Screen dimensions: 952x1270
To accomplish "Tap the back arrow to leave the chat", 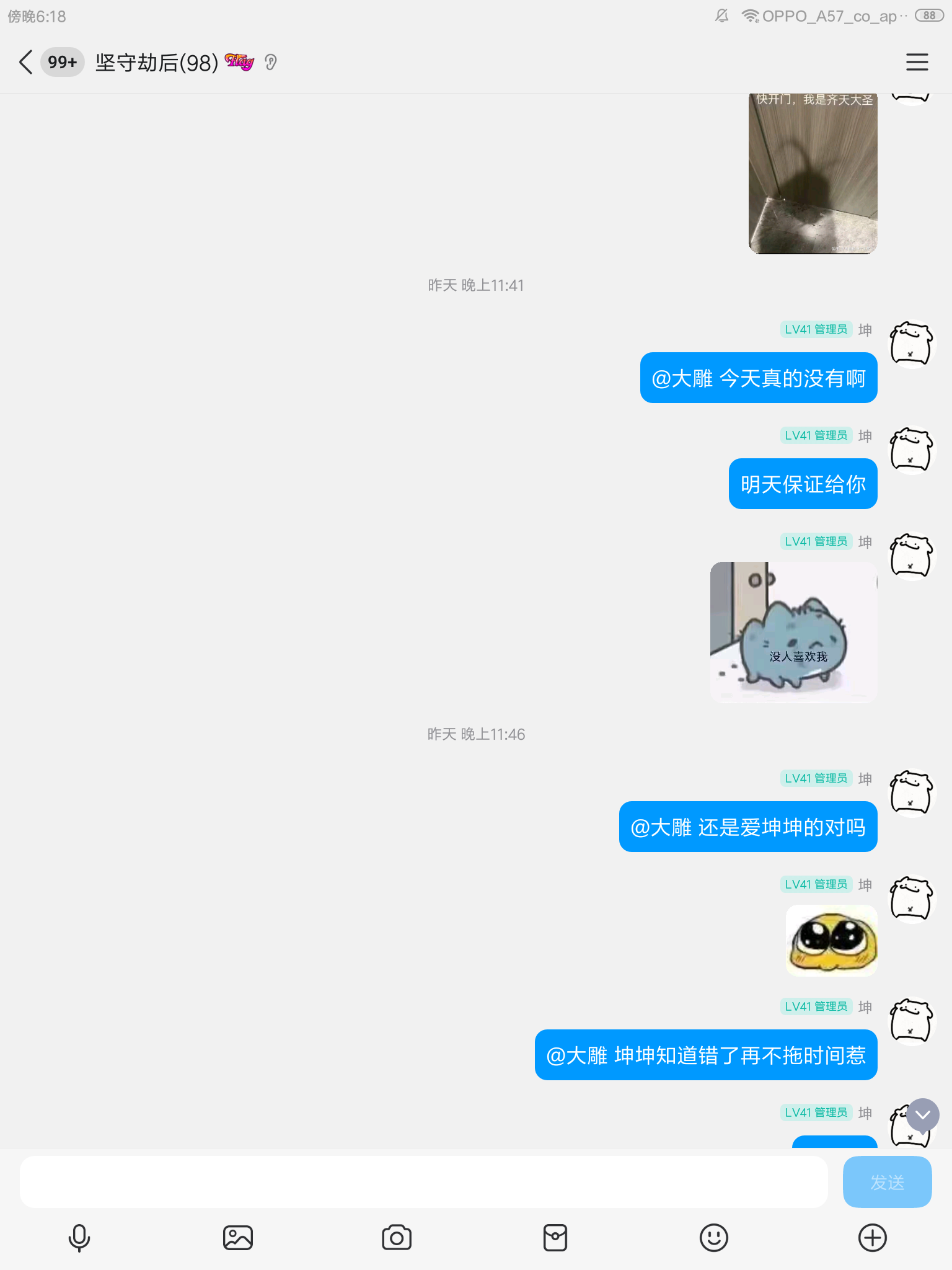I will 25,62.
